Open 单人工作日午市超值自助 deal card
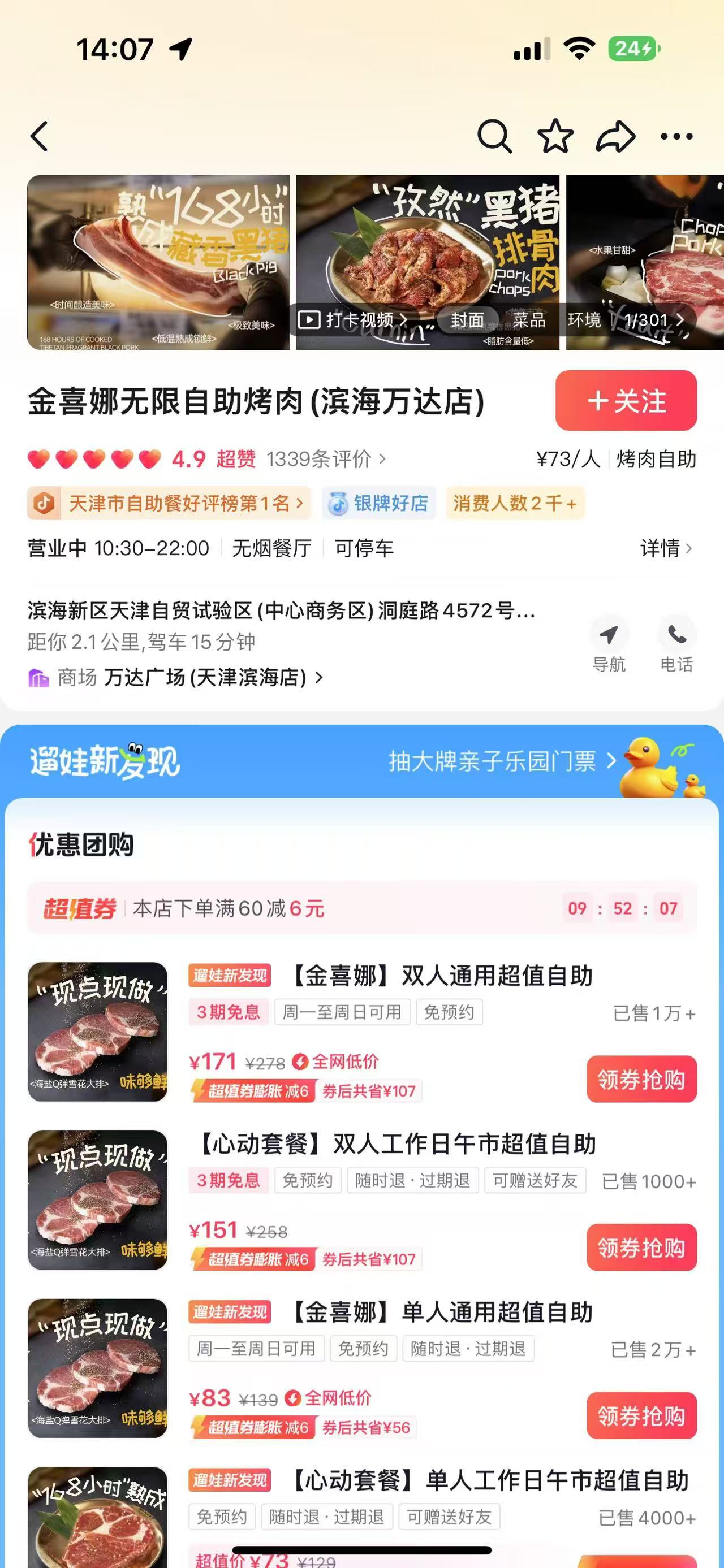This screenshot has height=1568, width=724. 487,1482
